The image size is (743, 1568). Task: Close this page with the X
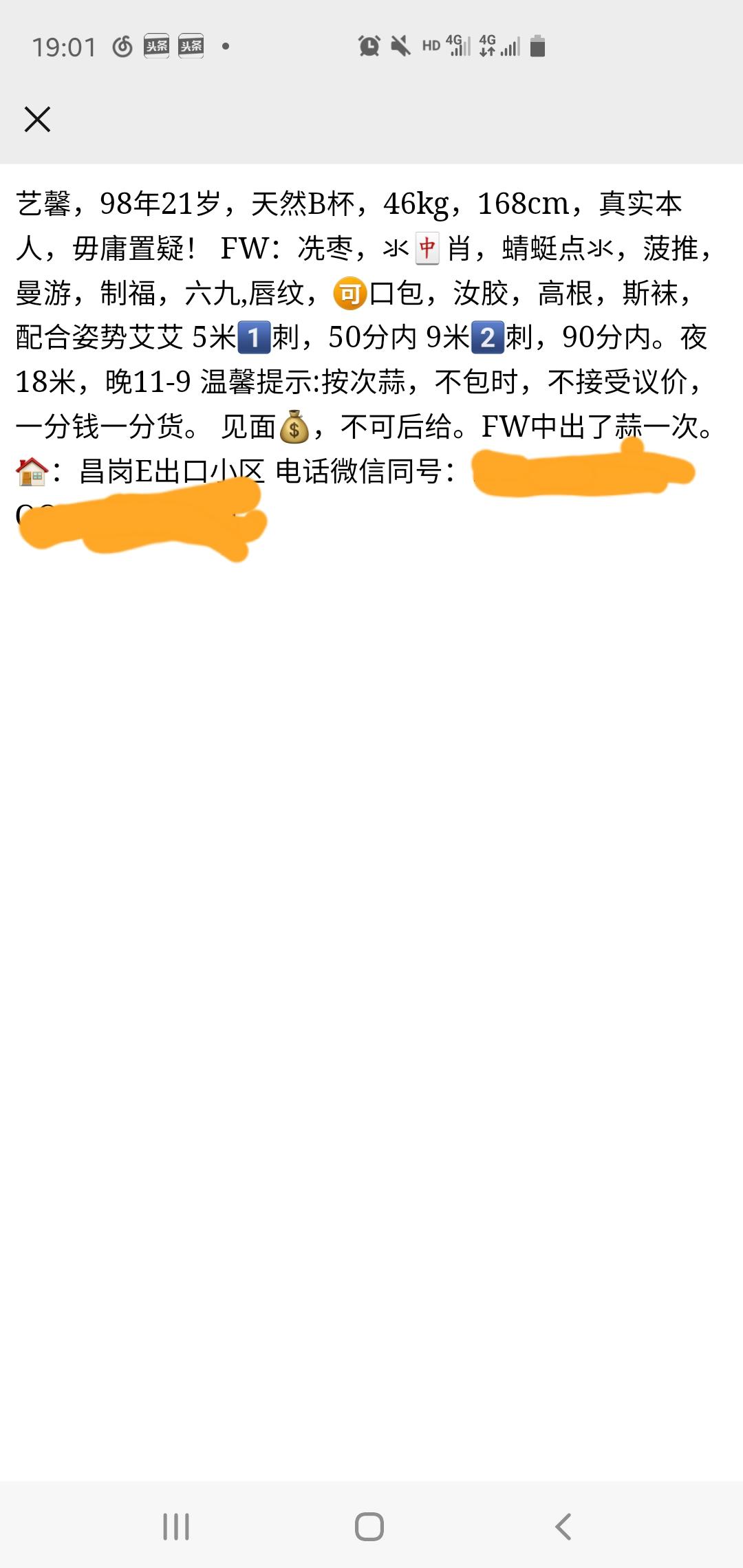point(37,119)
